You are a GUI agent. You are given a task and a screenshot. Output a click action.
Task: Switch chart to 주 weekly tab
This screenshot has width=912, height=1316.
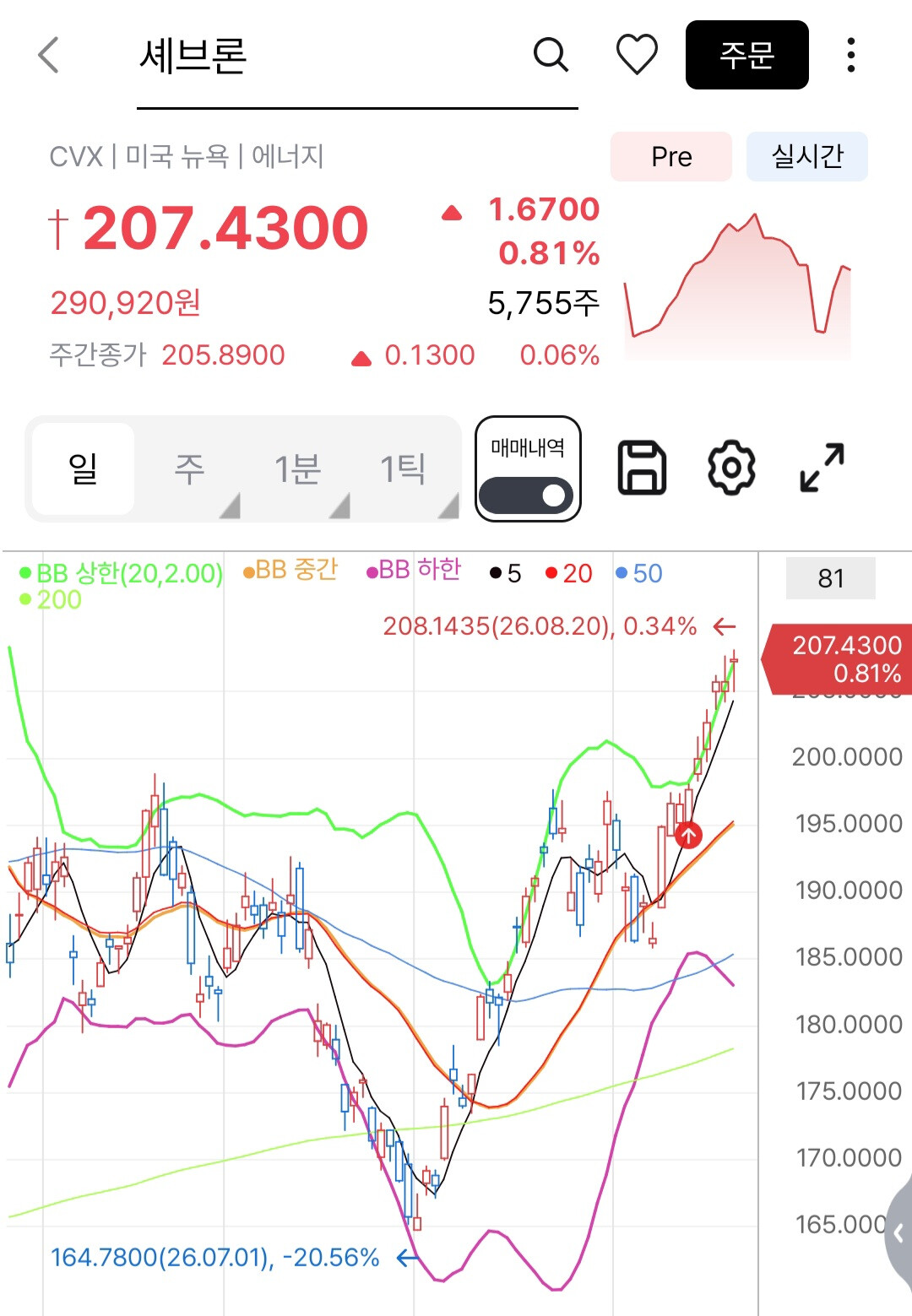(190, 468)
